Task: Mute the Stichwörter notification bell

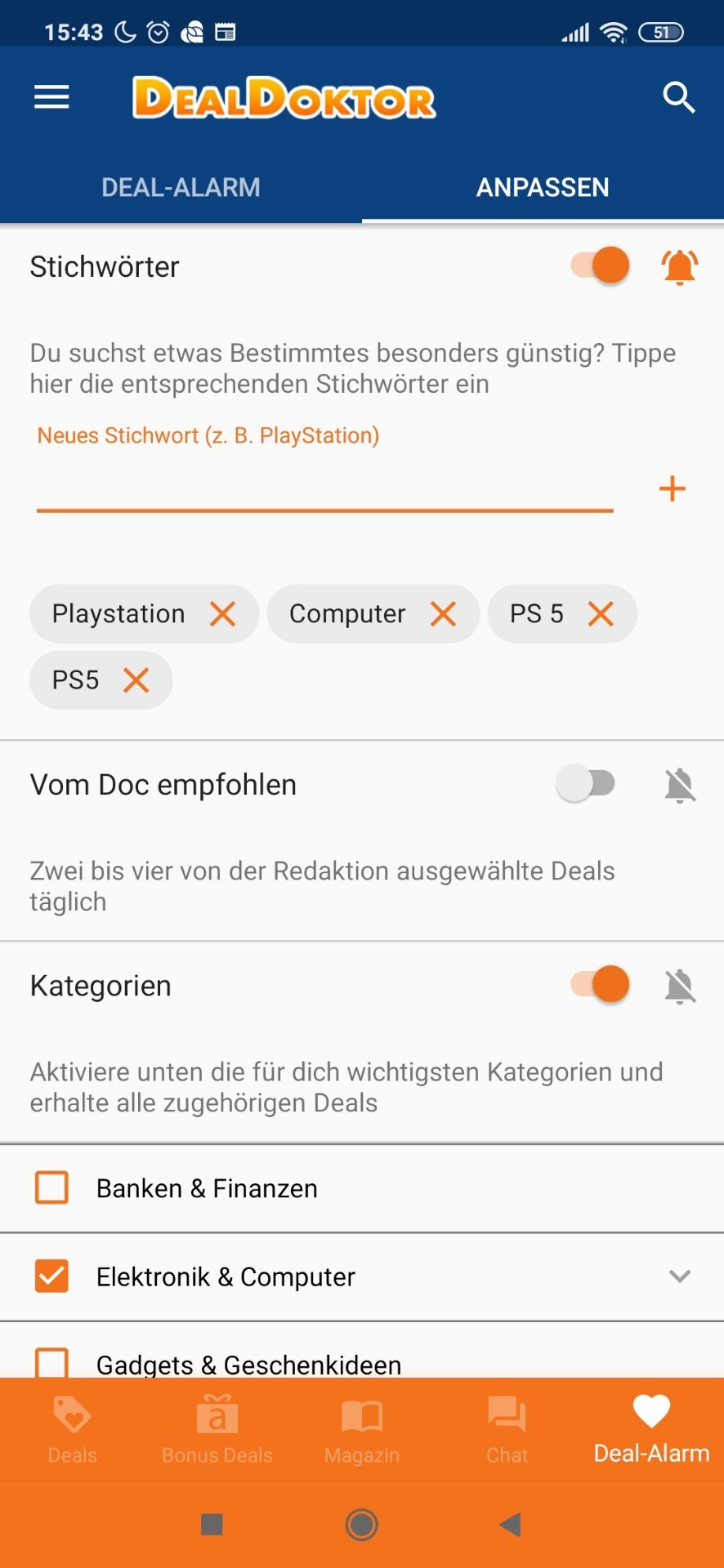Action: 679,266
